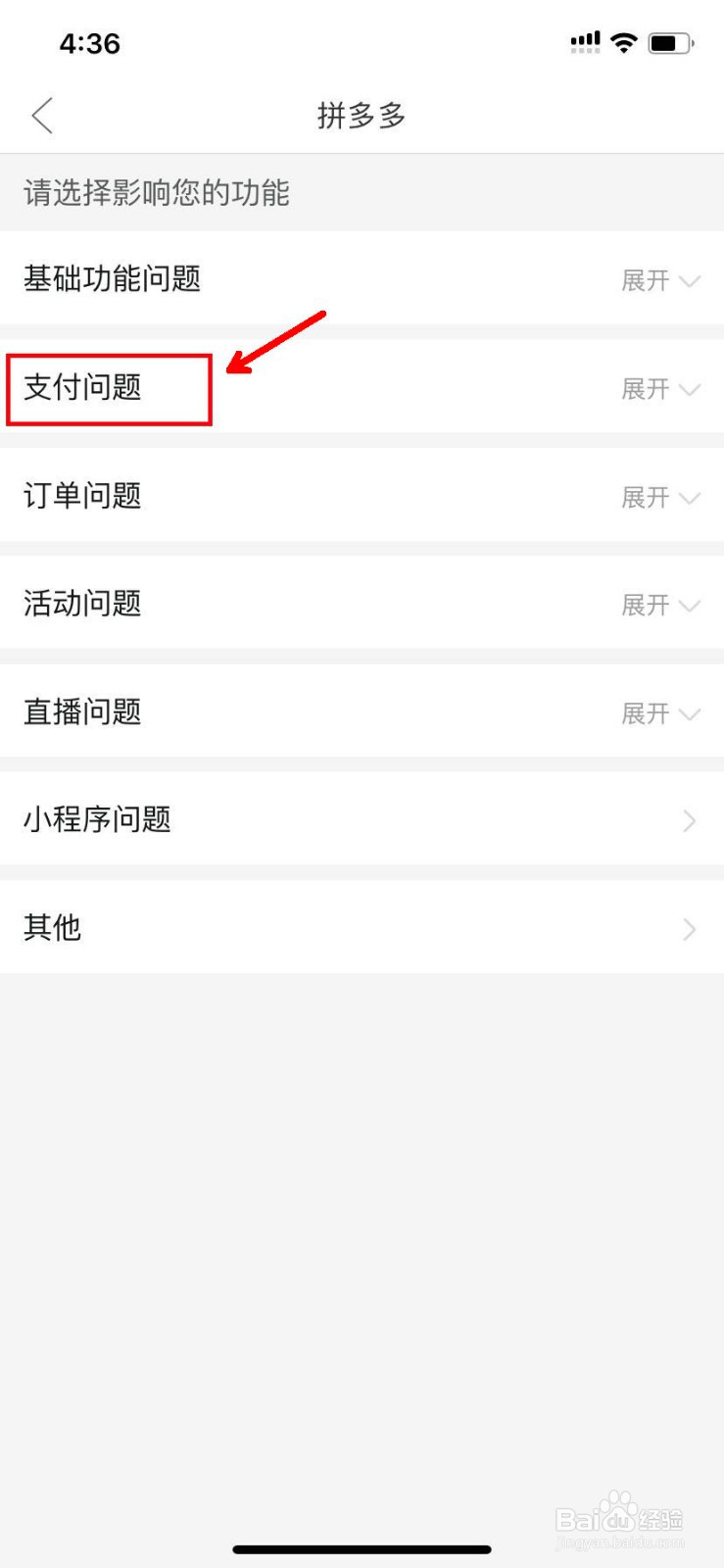Viewport: 724px width, 1568px height.
Task: Tap the 拼多多 title text
Action: point(362,116)
